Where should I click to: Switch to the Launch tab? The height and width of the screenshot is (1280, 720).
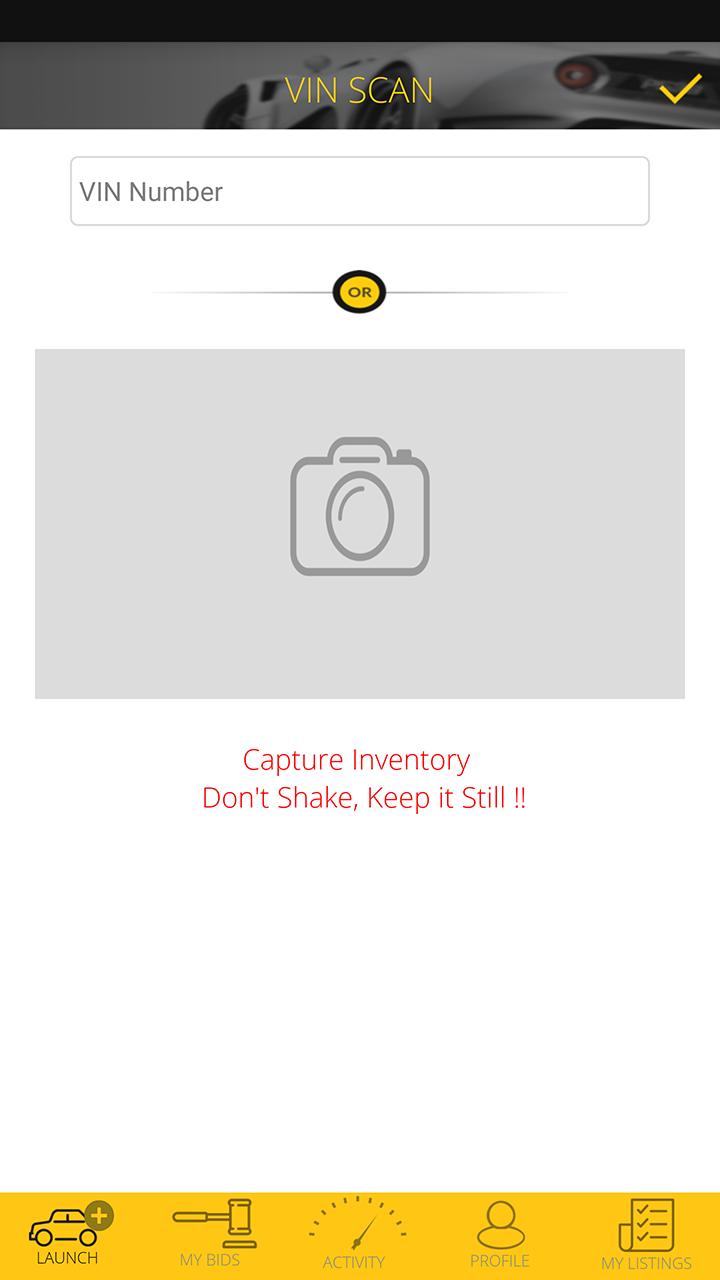[x=70, y=1235]
